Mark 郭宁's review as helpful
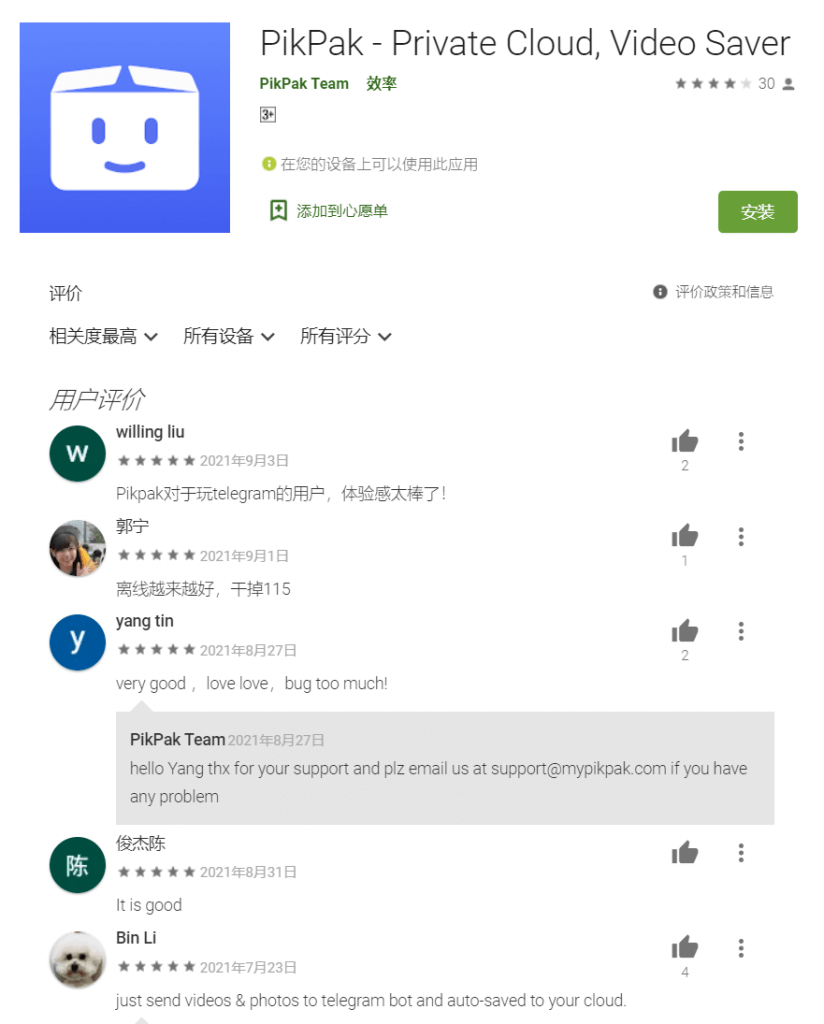The height and width of the screenshot is (1024, 824). (x=685, y=536)
